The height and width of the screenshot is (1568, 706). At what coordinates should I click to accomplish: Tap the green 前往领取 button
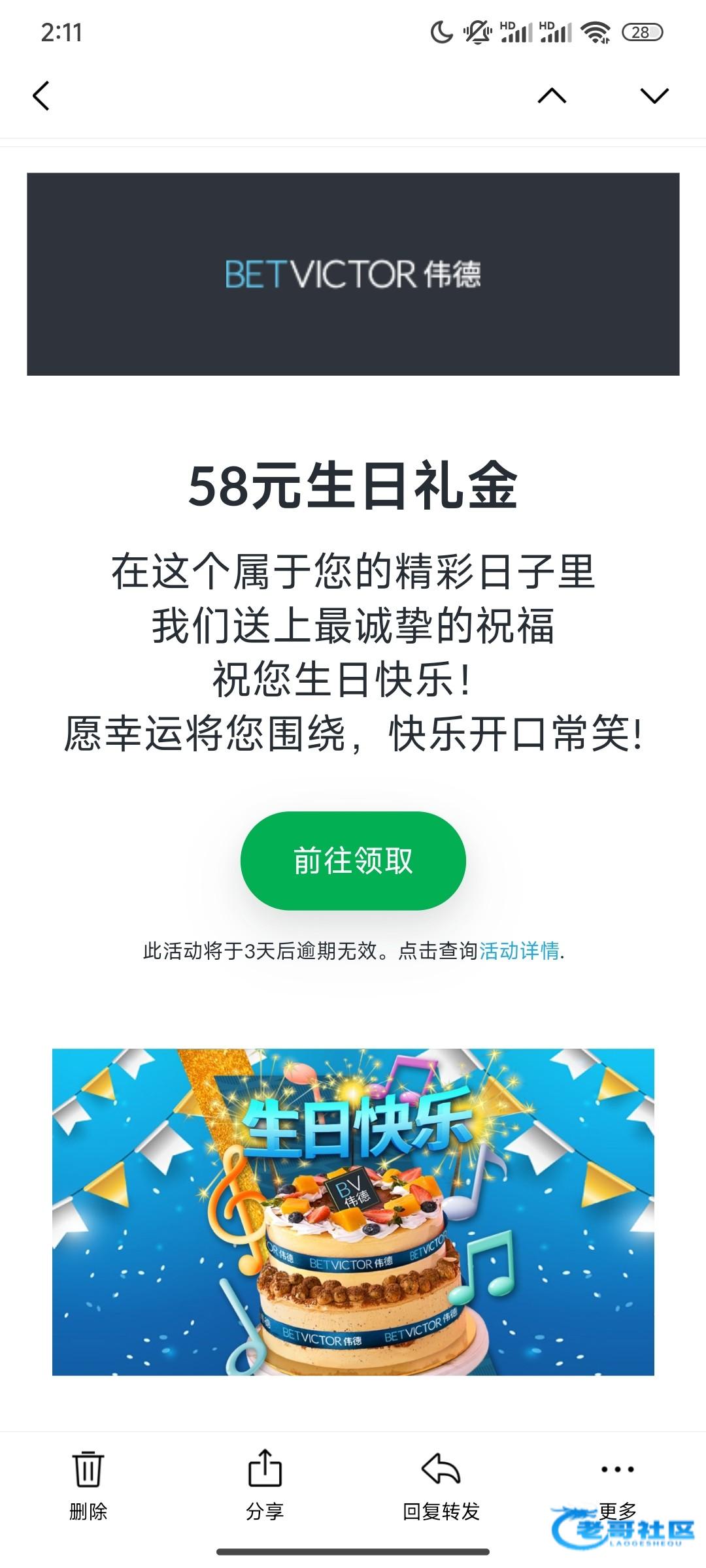click(x=353, y=860)
